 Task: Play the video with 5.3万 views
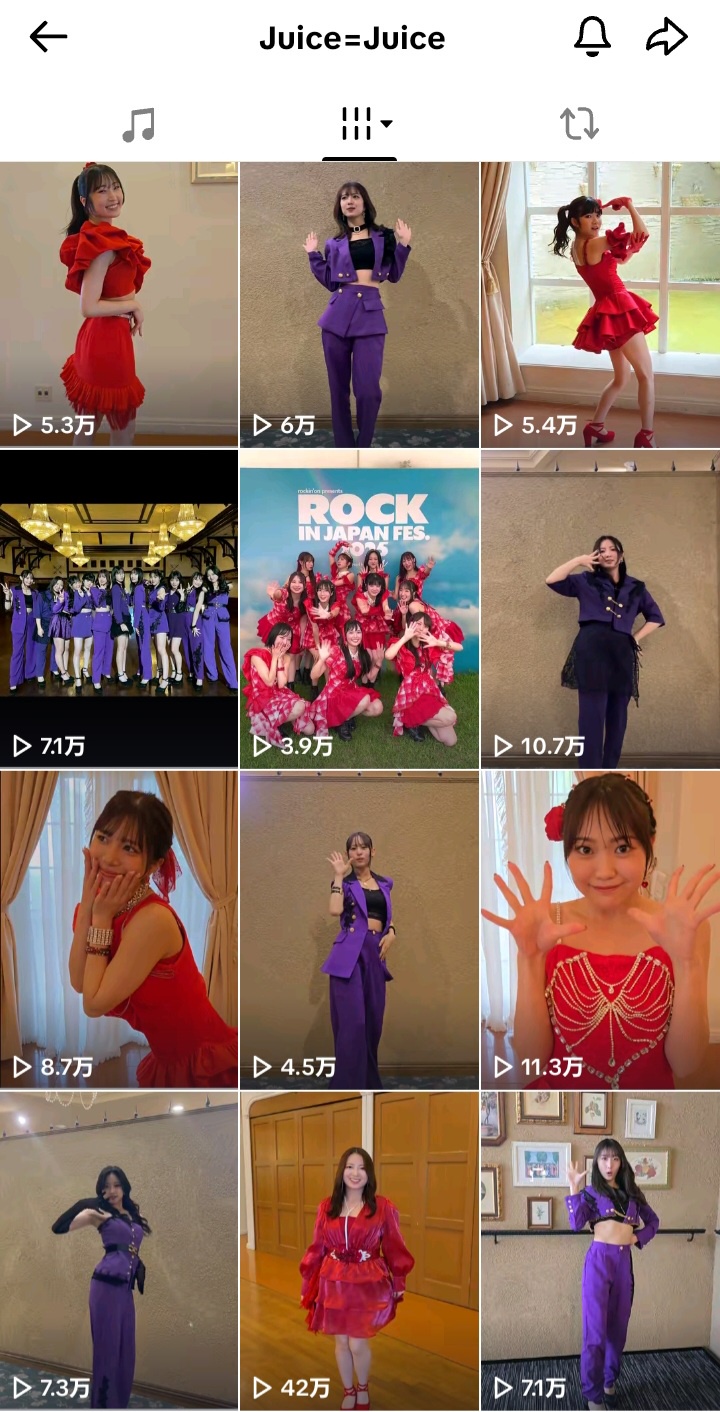click(x=119, y=304)
